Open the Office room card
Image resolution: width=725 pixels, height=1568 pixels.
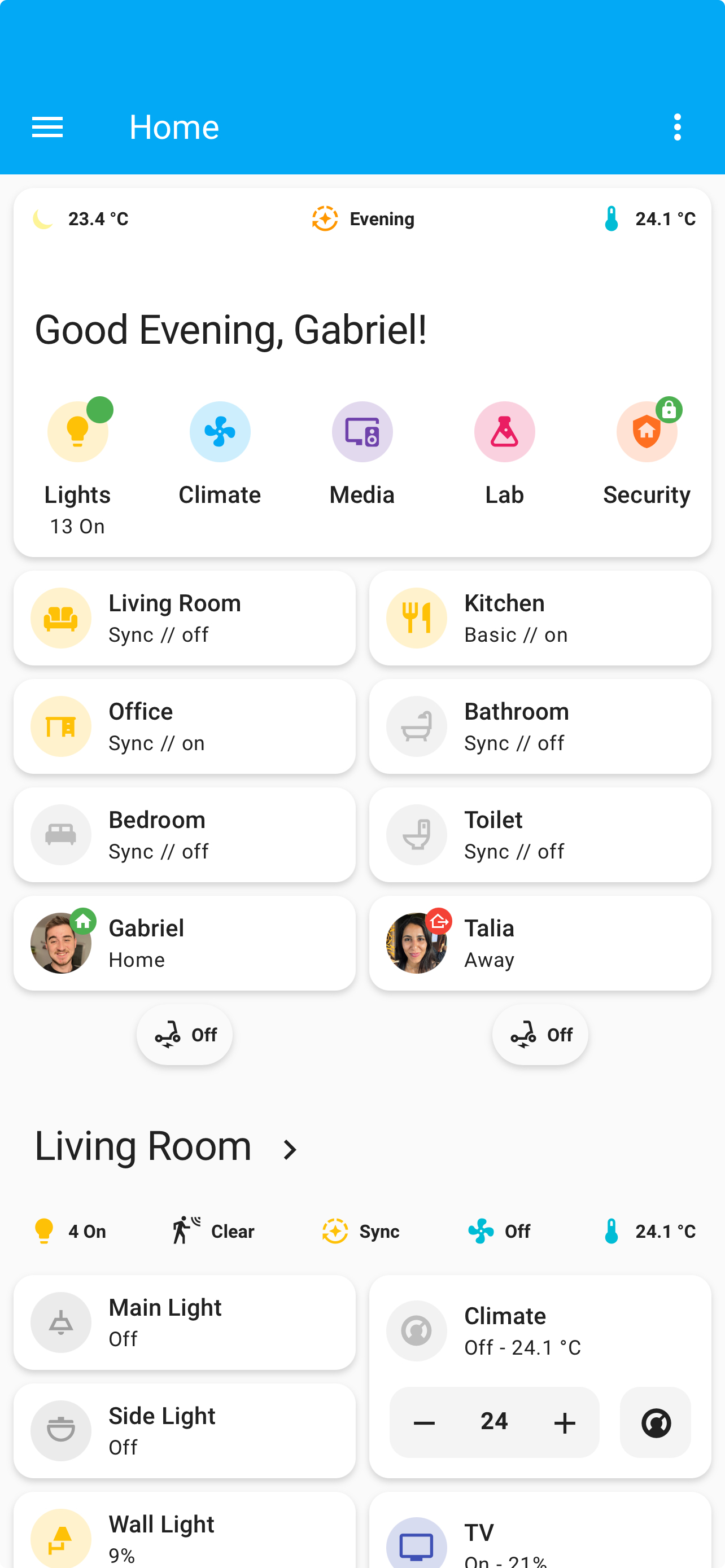pyautogui.click(x=185, y=726)
